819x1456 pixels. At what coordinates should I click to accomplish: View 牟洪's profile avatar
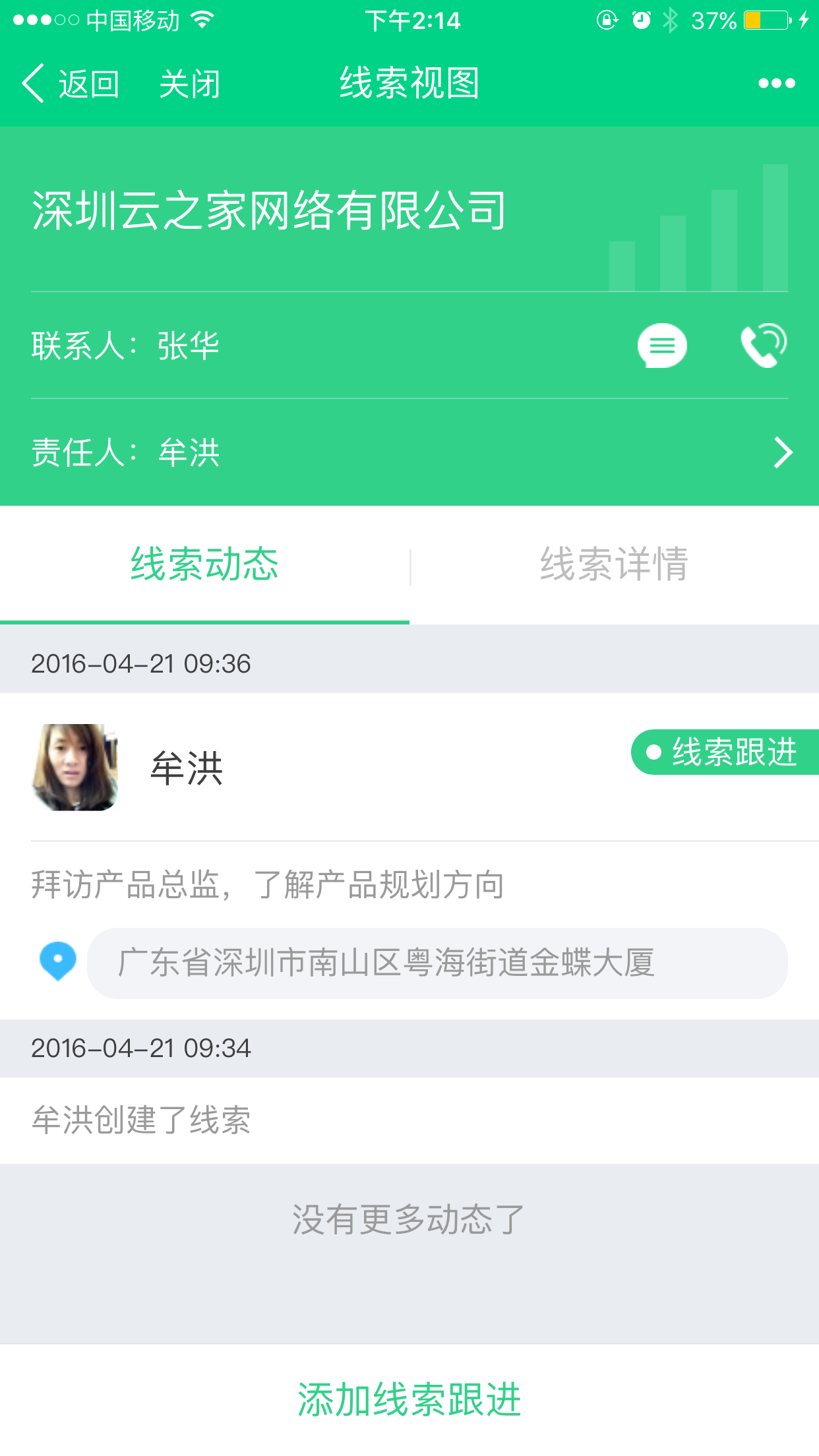(75, 768)
